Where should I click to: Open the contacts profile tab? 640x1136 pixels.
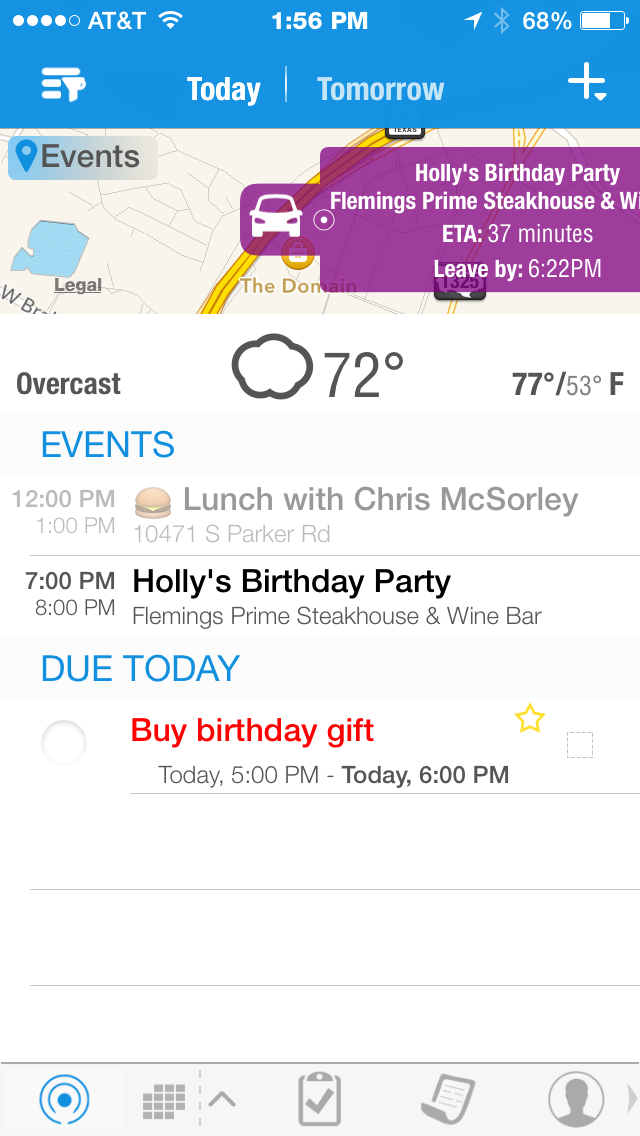coord(575,1100)
